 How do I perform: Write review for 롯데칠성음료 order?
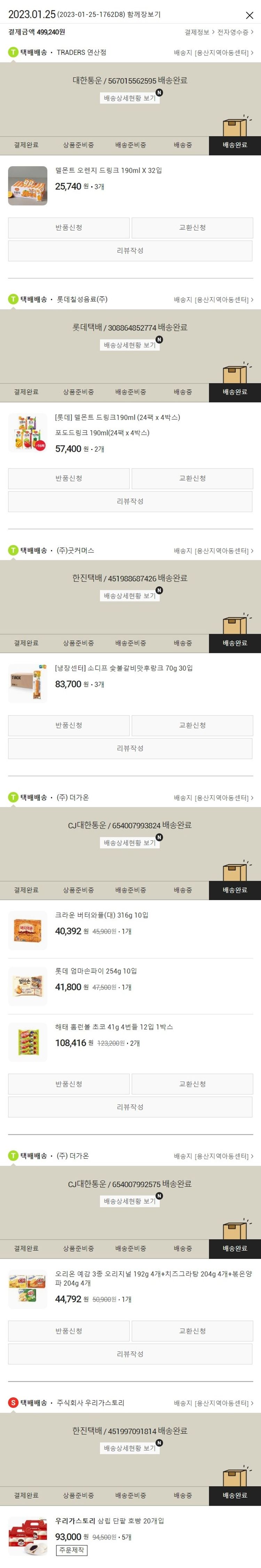130,502
